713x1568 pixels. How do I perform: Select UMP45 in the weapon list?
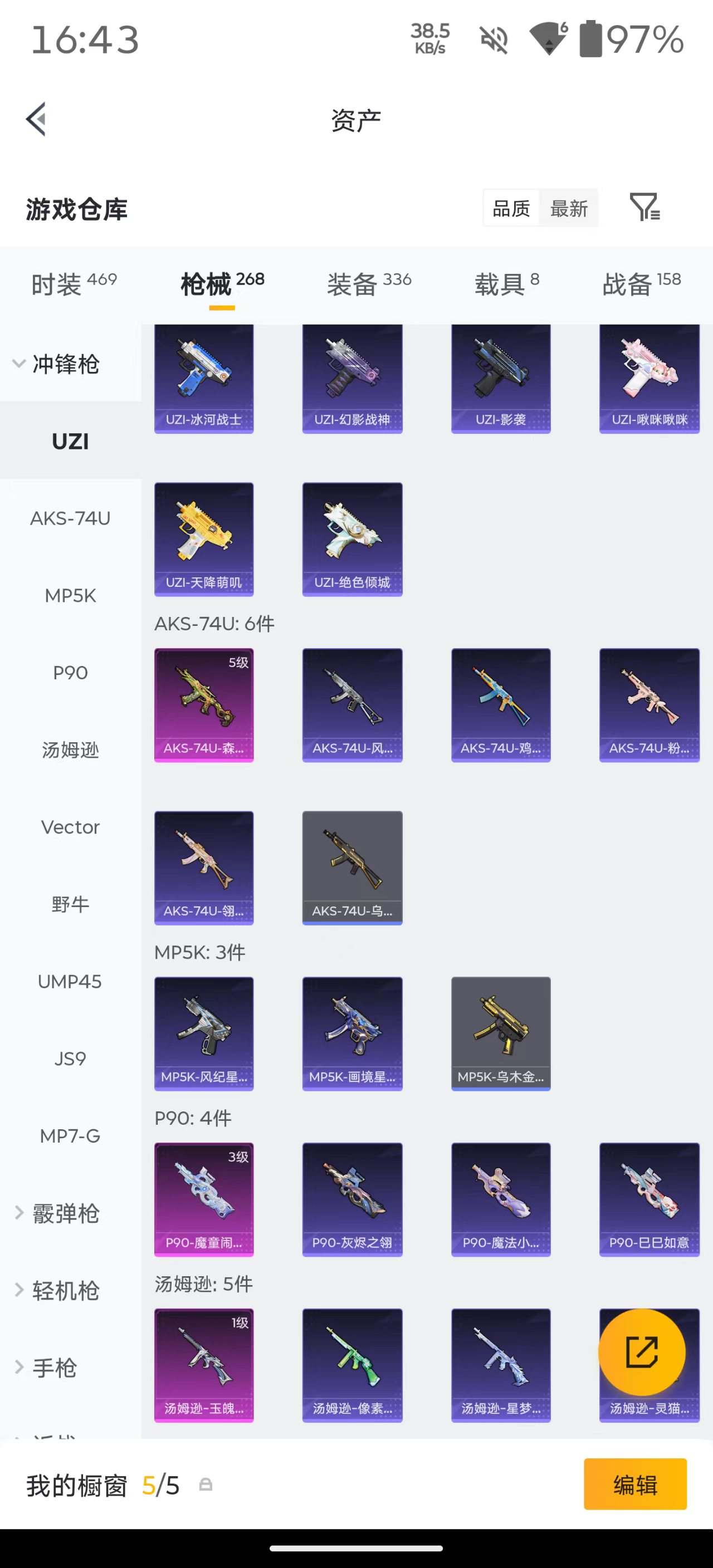coord(71,981)
